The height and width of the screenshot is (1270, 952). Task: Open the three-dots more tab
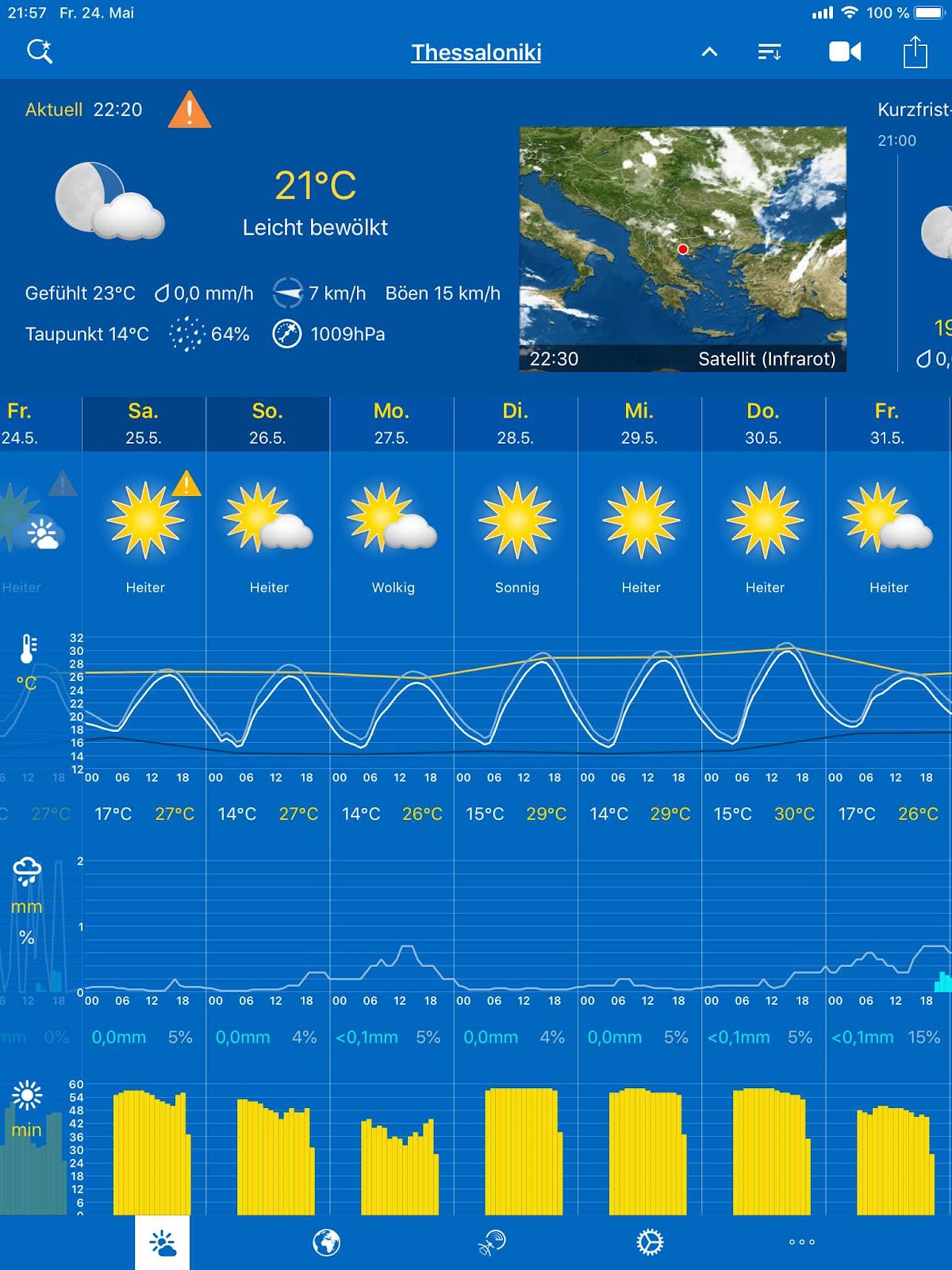(x=801, y=1242)
